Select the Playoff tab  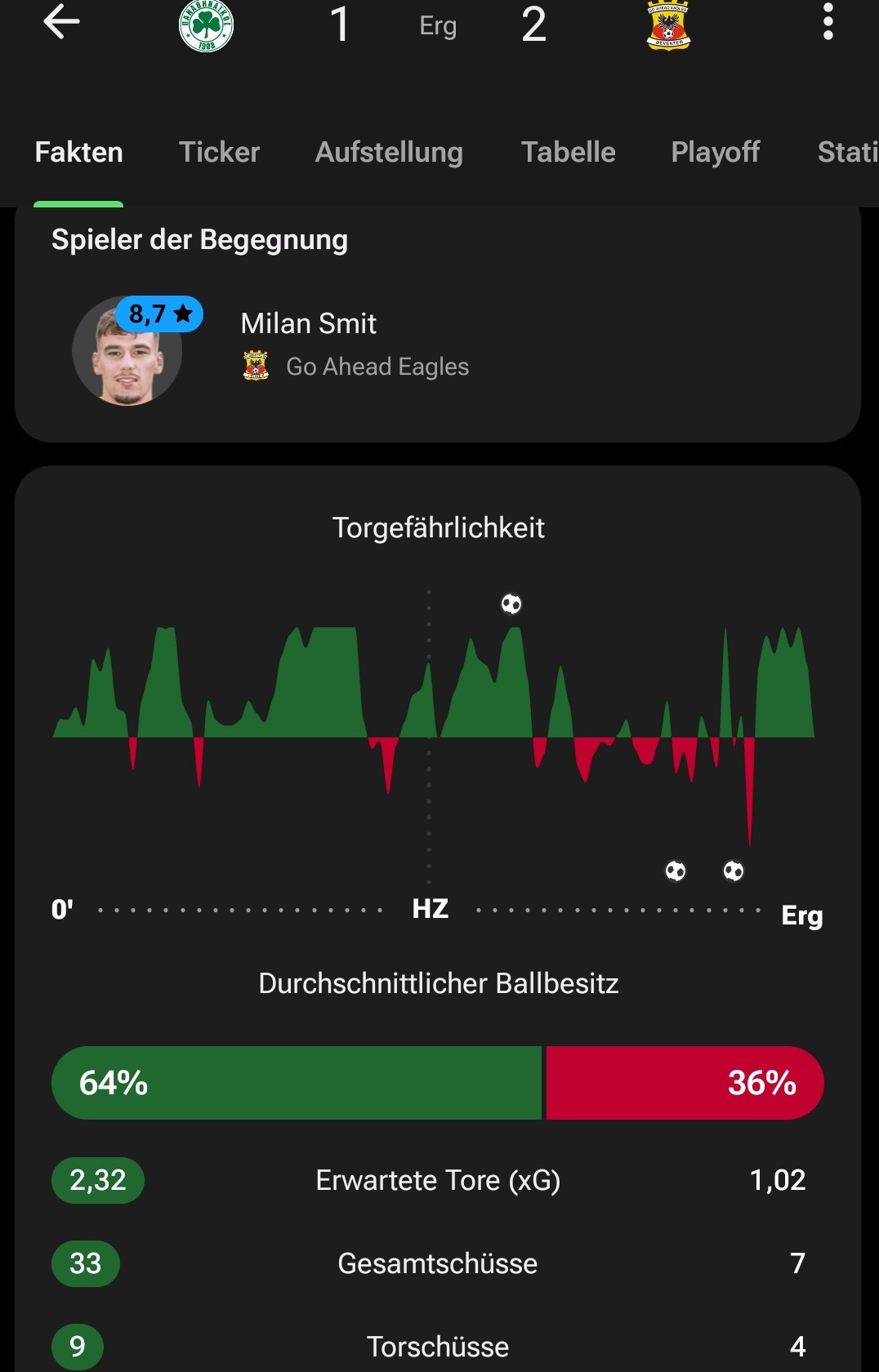715,152
